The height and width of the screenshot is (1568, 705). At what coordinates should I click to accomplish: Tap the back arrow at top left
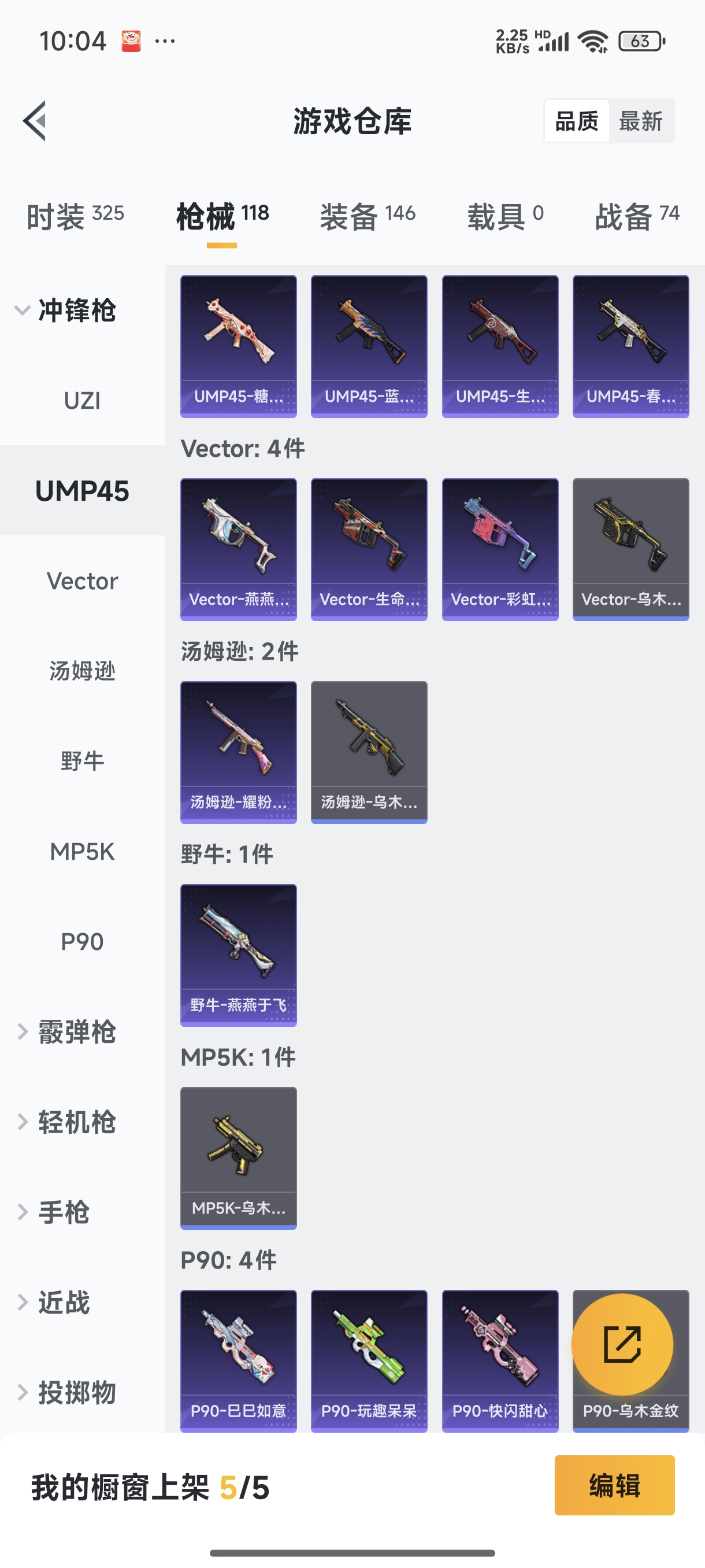pyautogui.click(x=35, y=120)
